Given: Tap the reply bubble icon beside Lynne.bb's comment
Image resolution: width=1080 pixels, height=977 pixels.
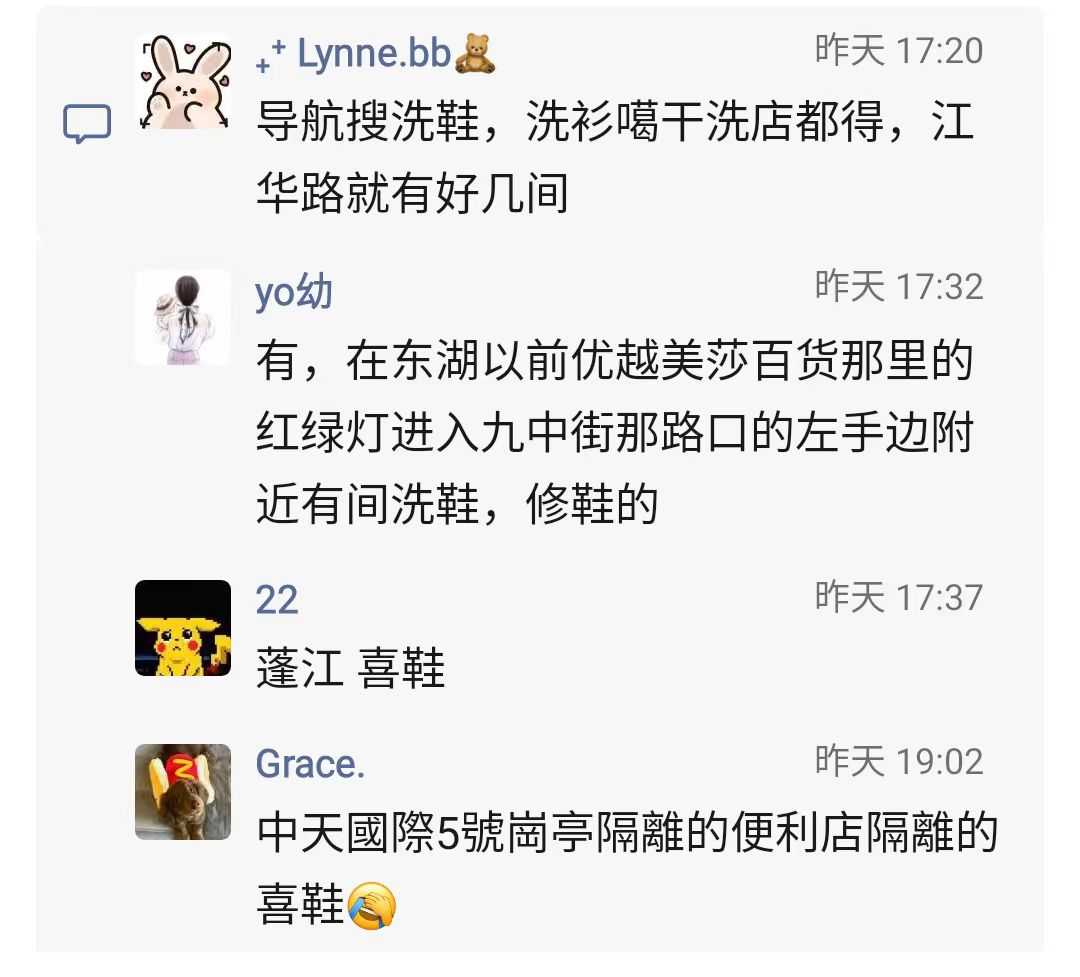Looking at the screenshot, I should (x=86, y=125).
